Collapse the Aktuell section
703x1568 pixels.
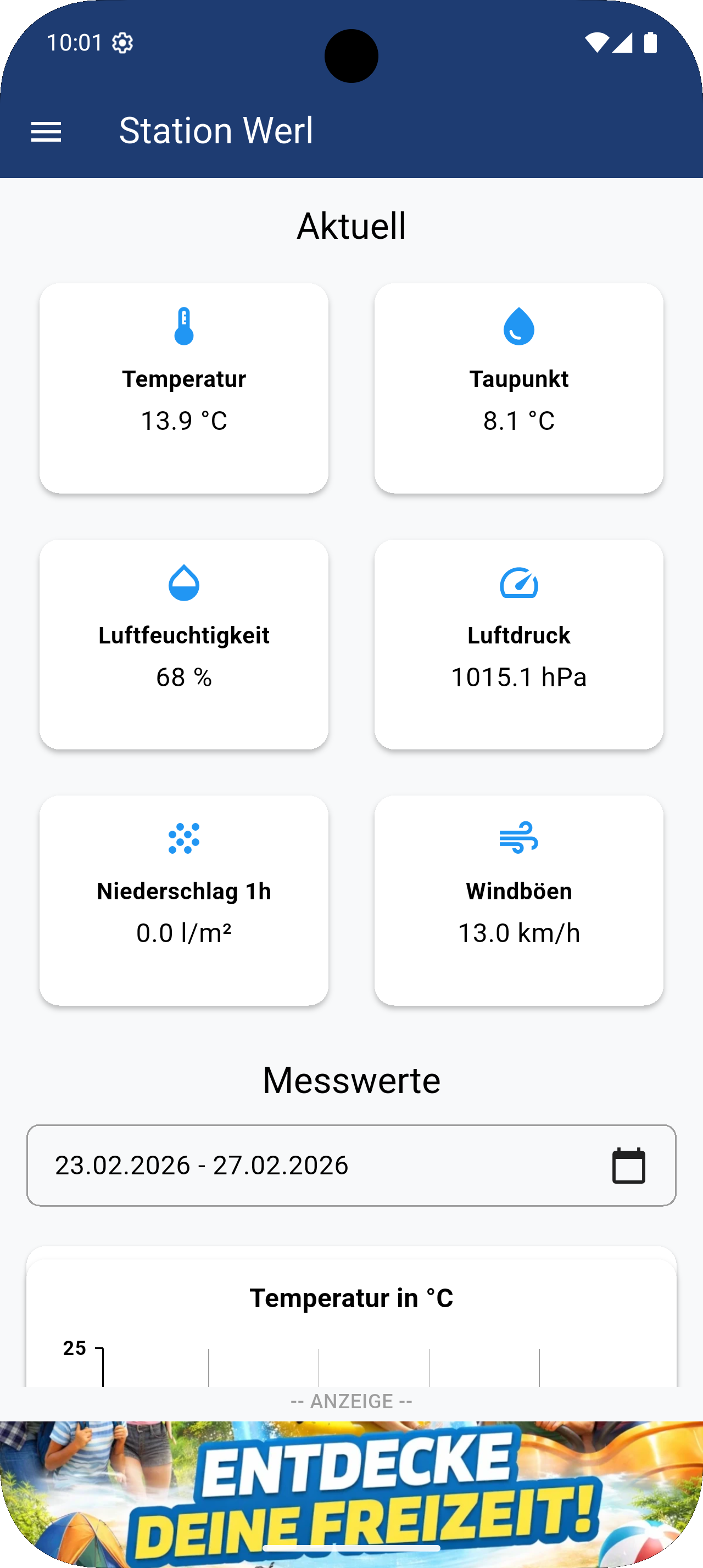pyautogui.click(x=351, y=225)
